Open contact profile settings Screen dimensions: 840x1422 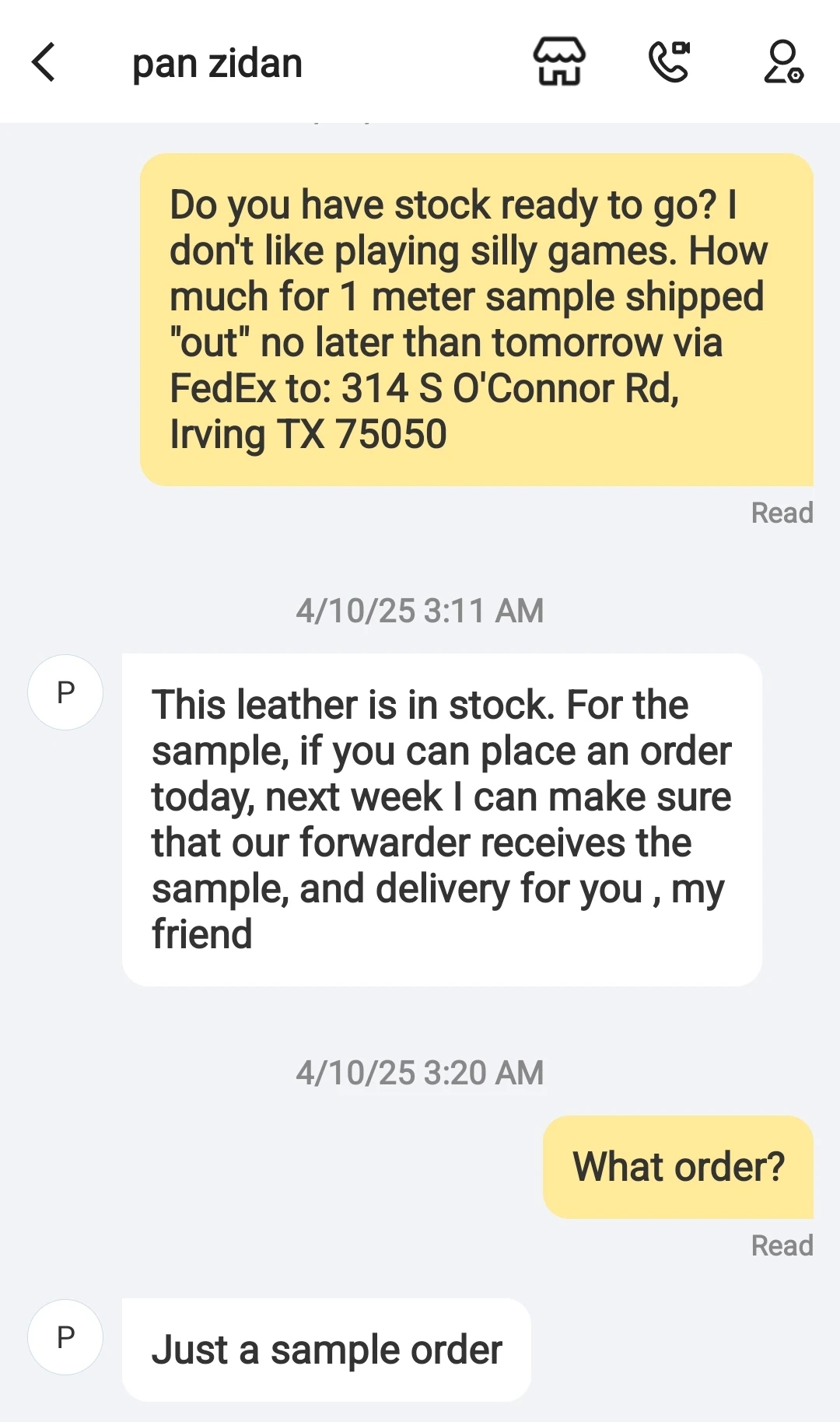coord(782,61)
